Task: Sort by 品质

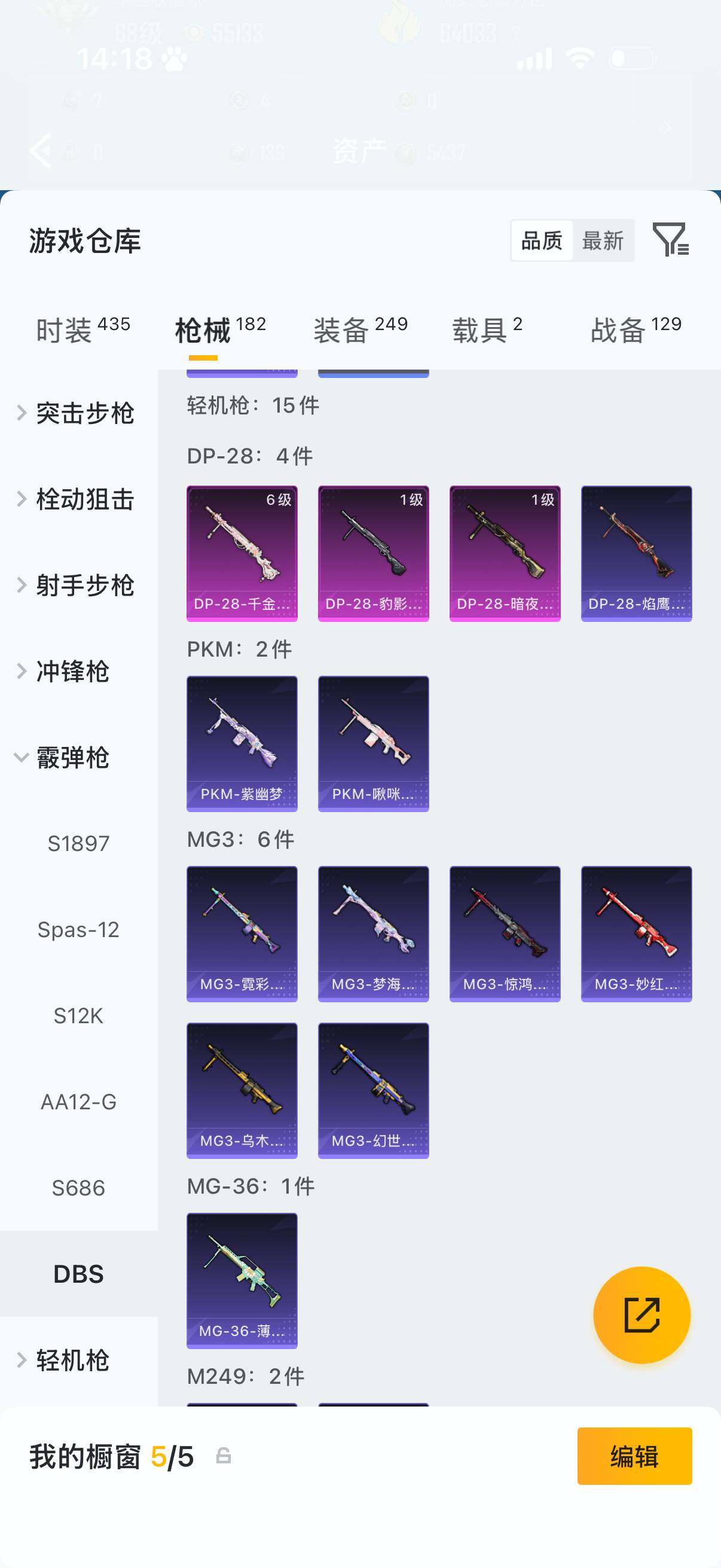Action: tap(542, 241)
